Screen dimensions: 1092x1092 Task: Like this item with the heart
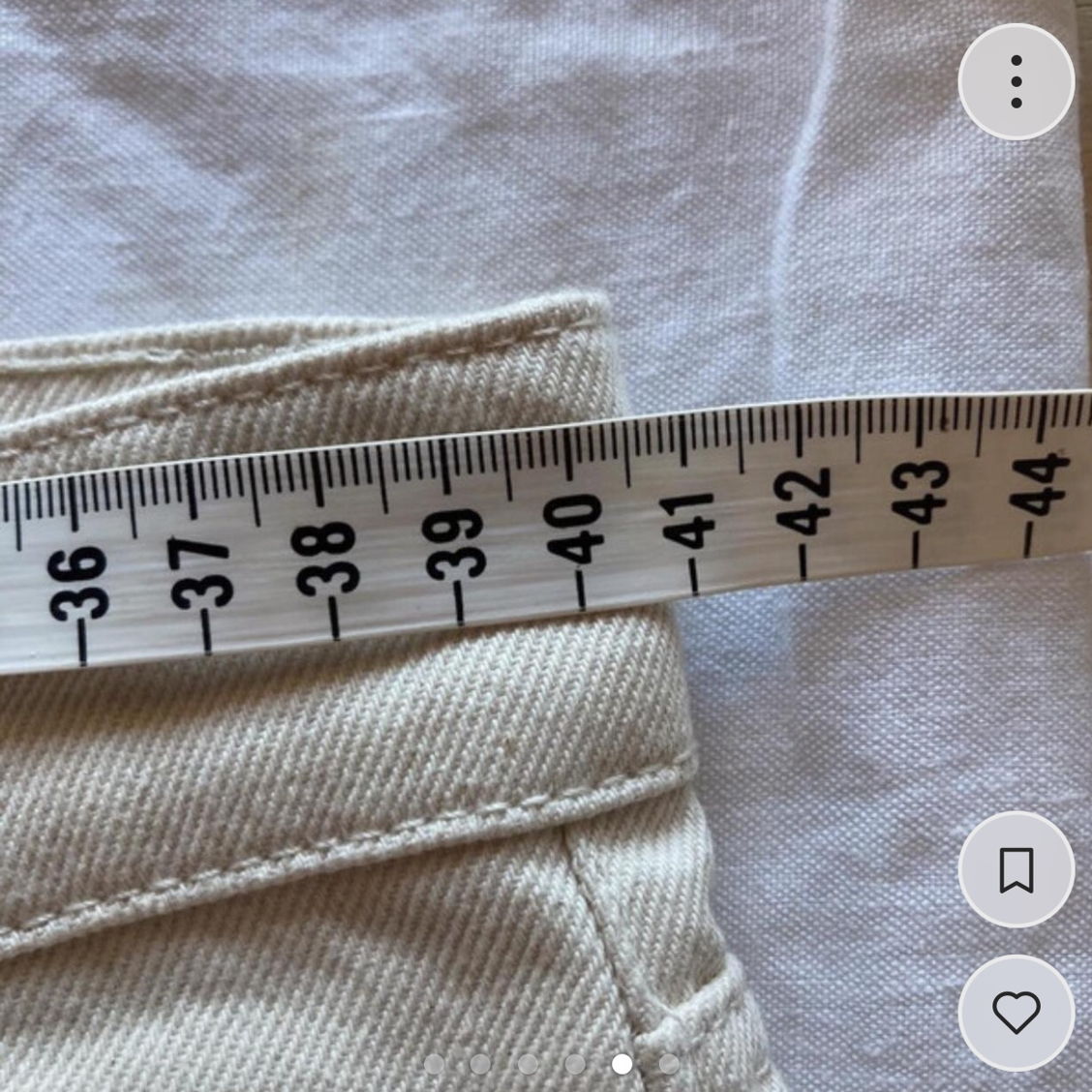click(x=1016, y=1013)
